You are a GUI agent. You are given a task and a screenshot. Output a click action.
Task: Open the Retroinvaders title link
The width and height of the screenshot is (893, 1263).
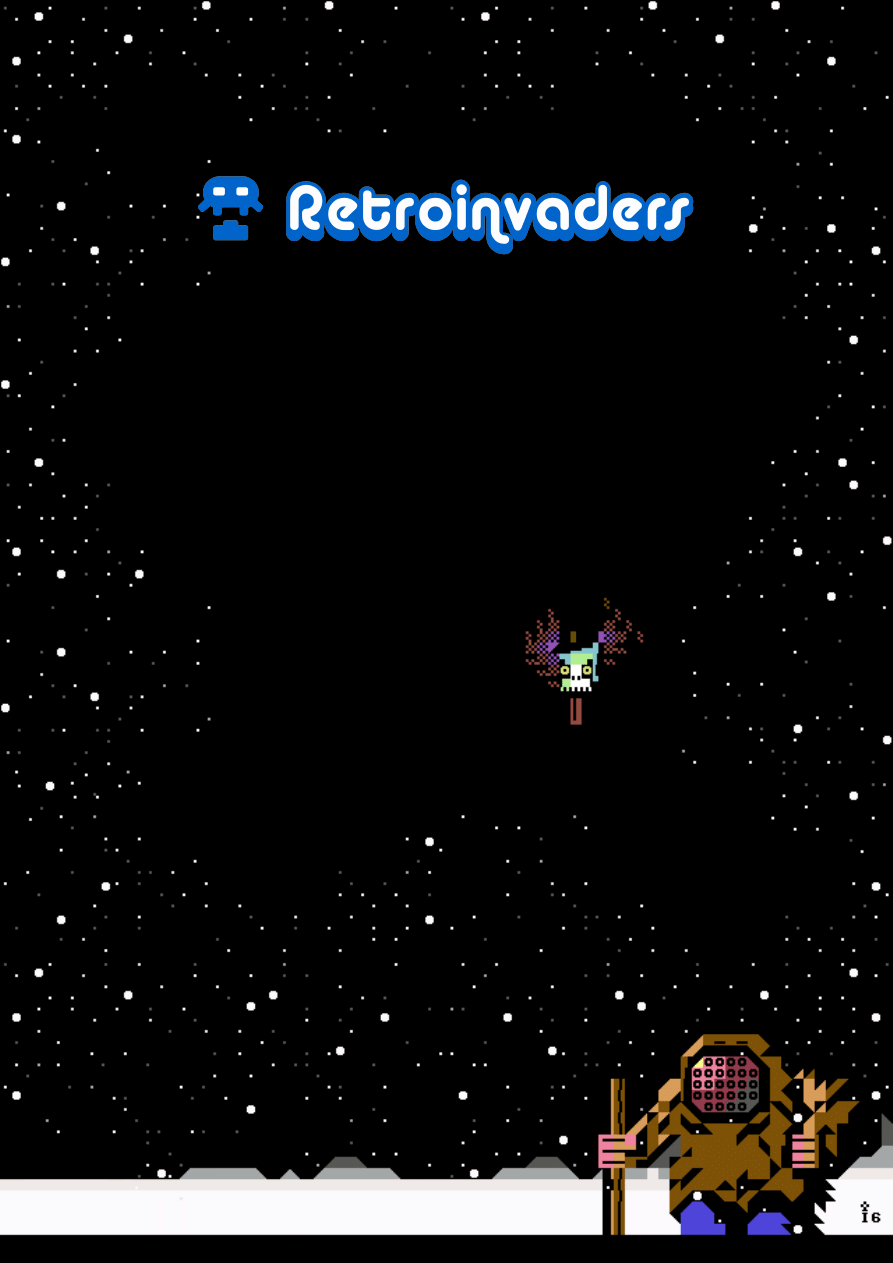(487, 212)
